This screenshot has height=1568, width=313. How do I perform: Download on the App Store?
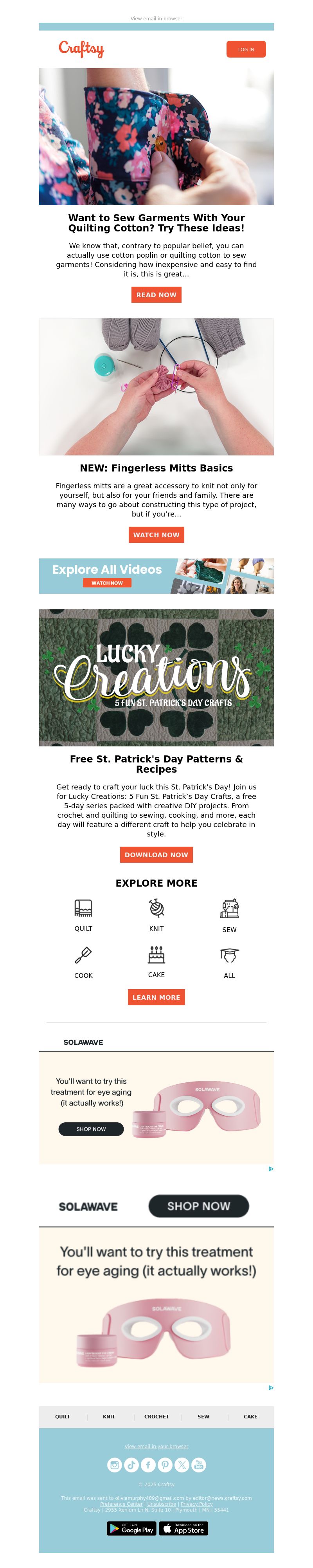pos(183,1528)
